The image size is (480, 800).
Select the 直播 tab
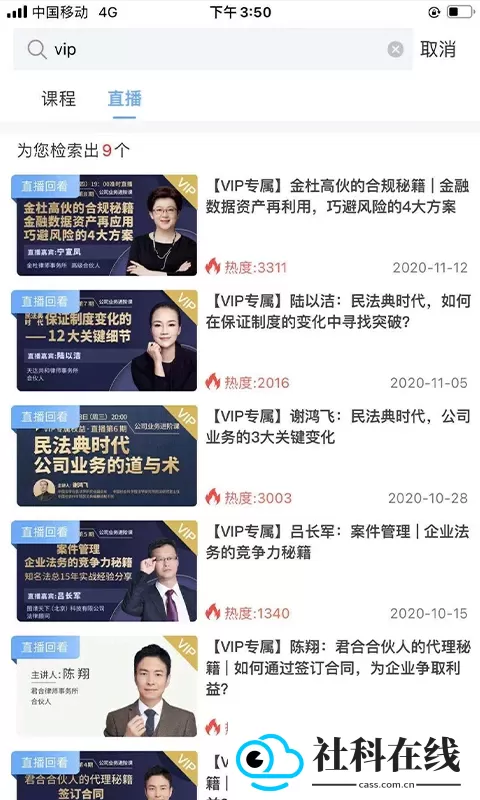point(124,98)
